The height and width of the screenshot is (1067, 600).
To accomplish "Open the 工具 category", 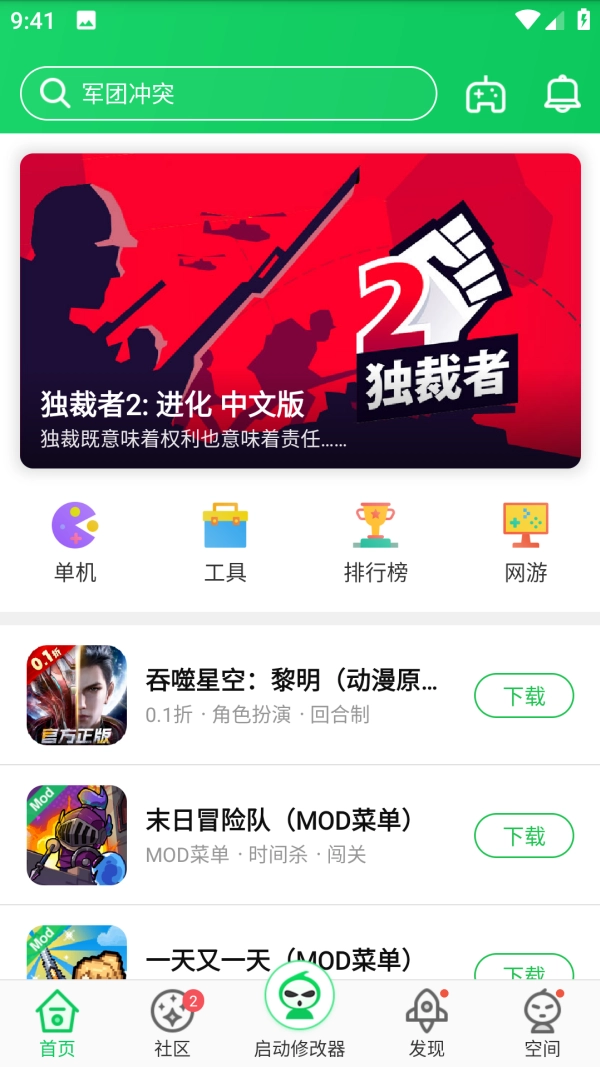I will tap(225, 544).
